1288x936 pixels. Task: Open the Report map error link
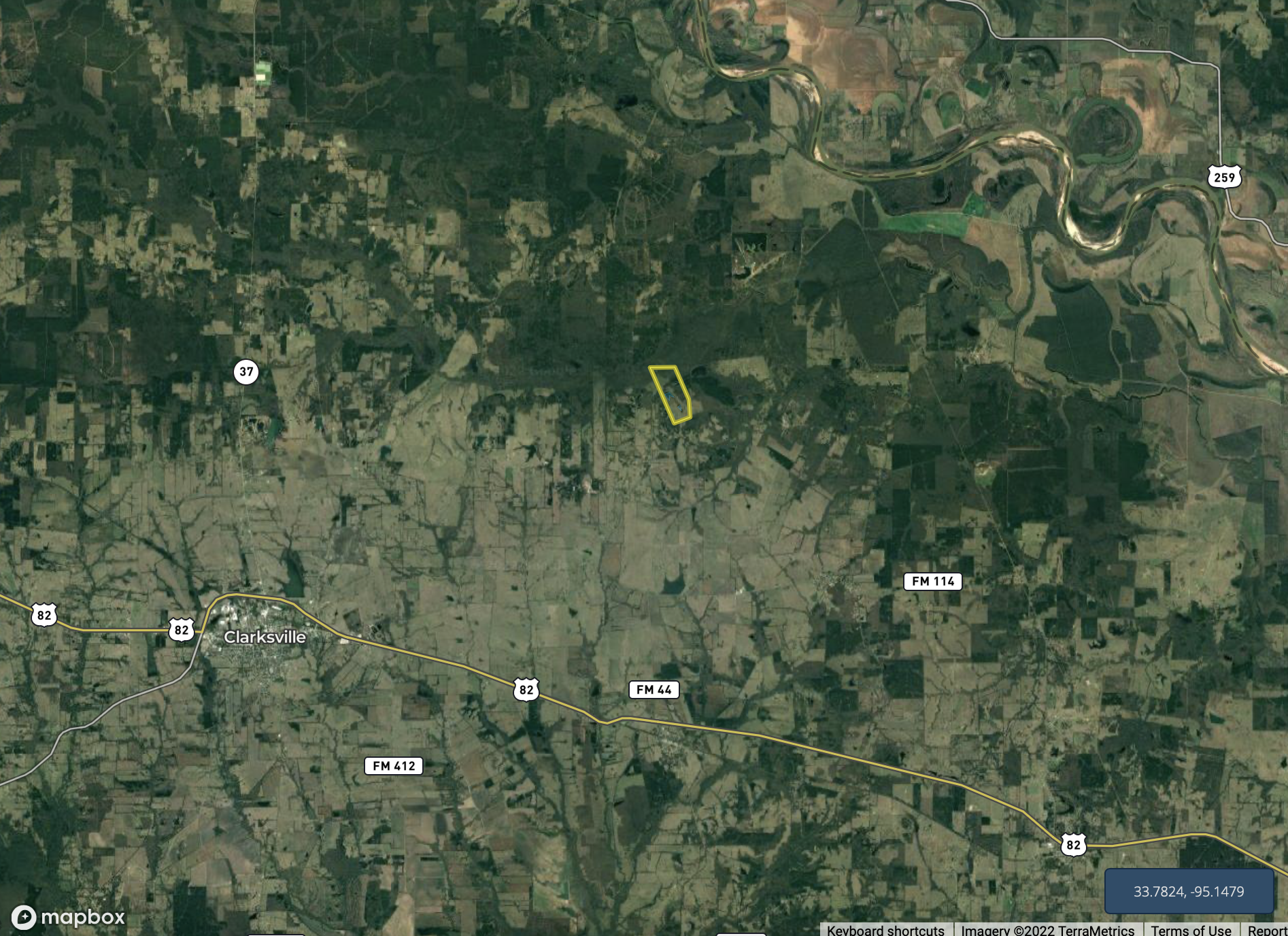pyautogui.click(x=1267, y=930)
